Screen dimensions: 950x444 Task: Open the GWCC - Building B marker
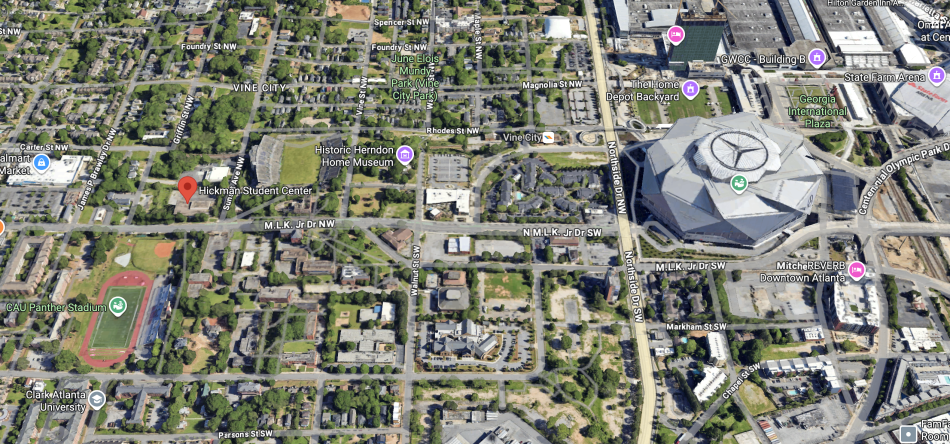(x=817, y=58)
